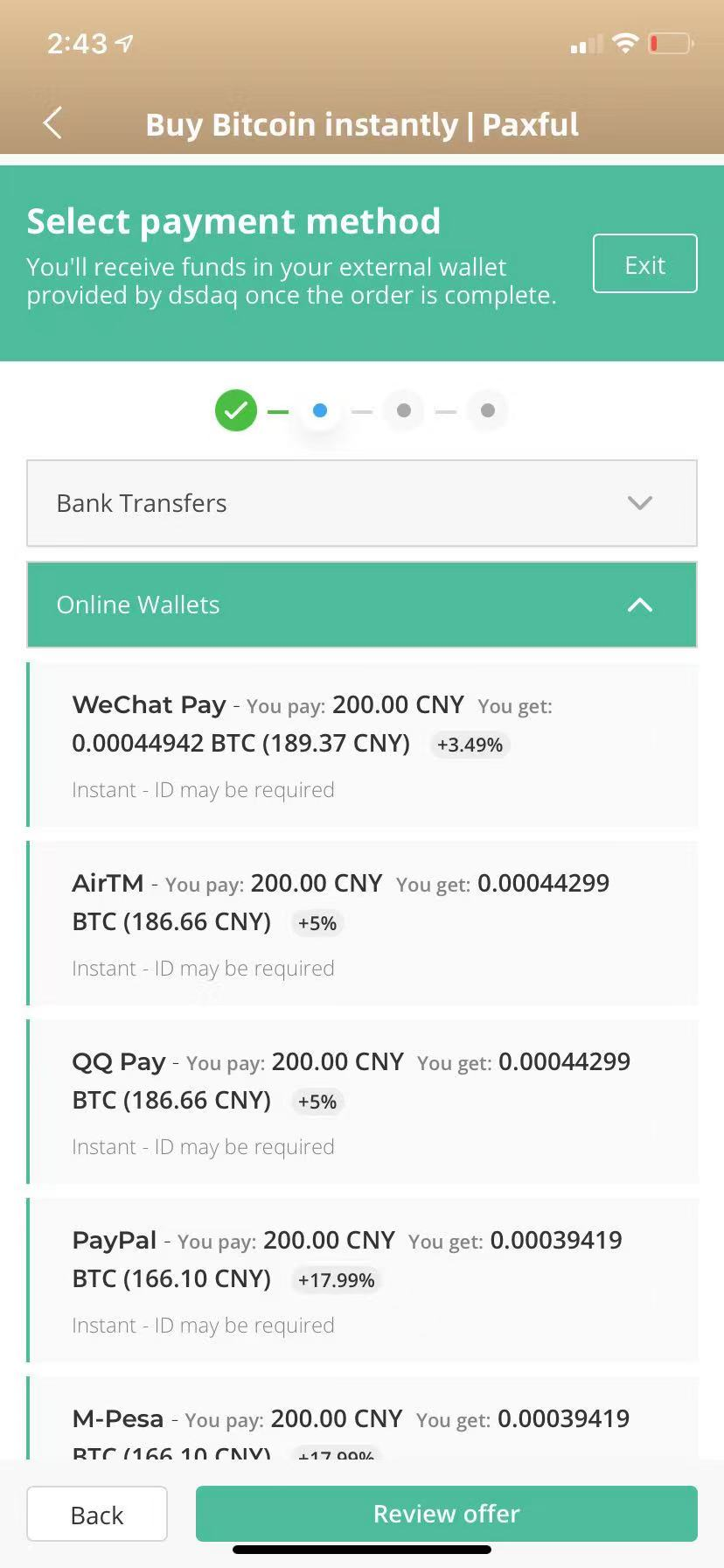The image size is (724, 1568).
Task: Choose AirTM as payment method
Action: pos(362,923)
